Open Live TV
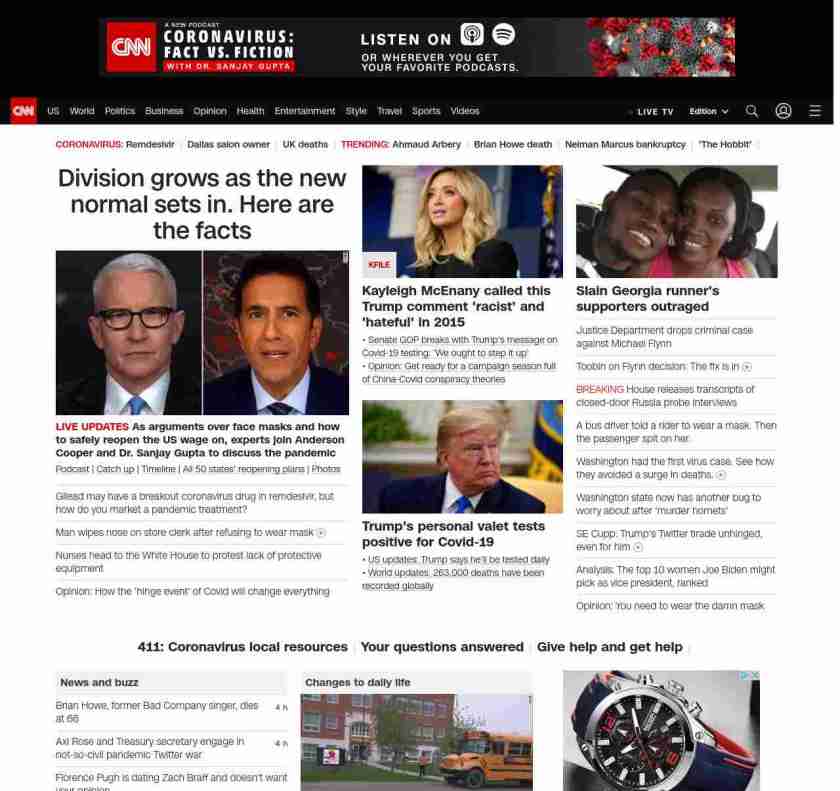The height and width of the screenshot is (791, 840). 654,111
